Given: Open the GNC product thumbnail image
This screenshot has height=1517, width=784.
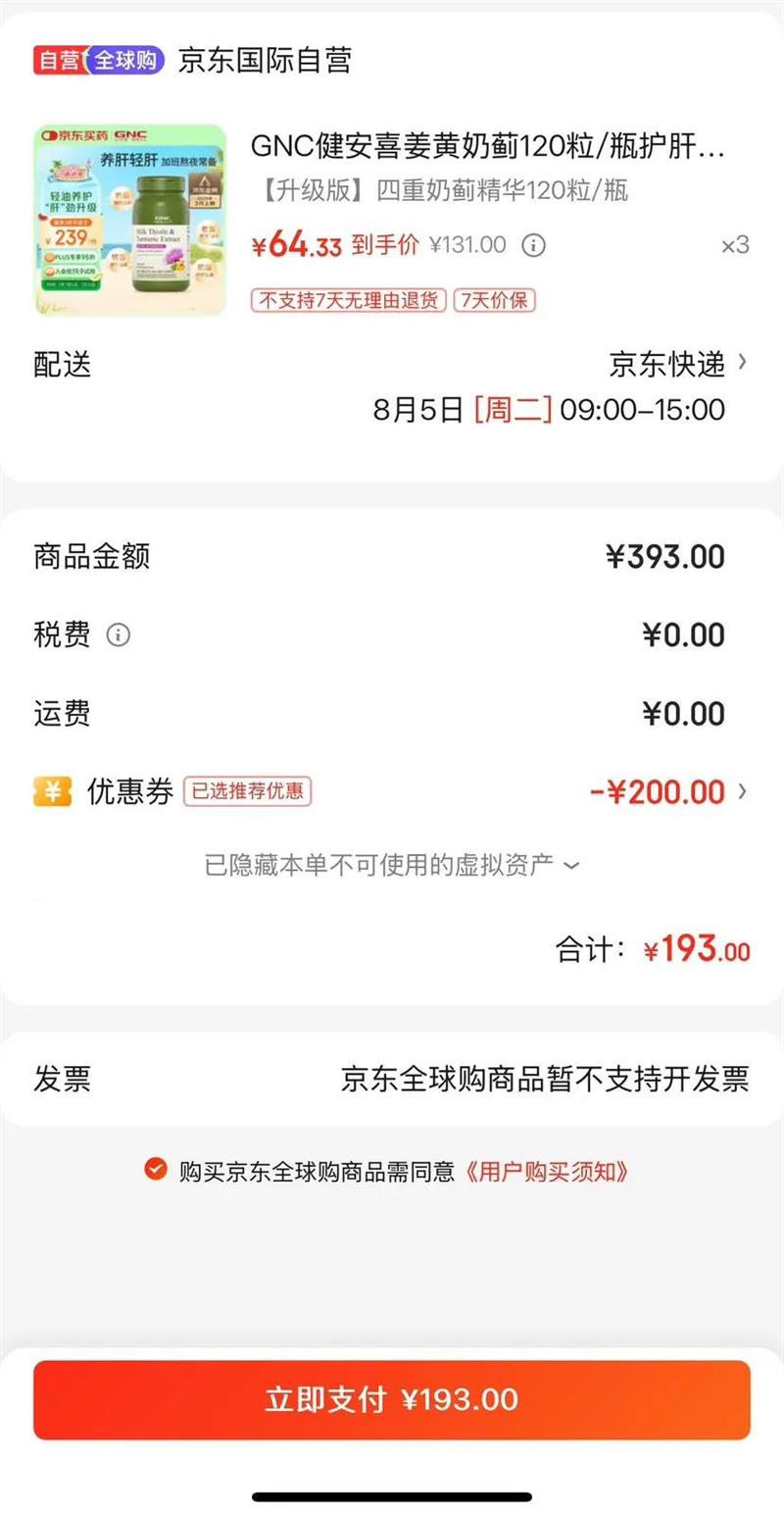Looking at the screenshot, I should (x=130, y=220).
